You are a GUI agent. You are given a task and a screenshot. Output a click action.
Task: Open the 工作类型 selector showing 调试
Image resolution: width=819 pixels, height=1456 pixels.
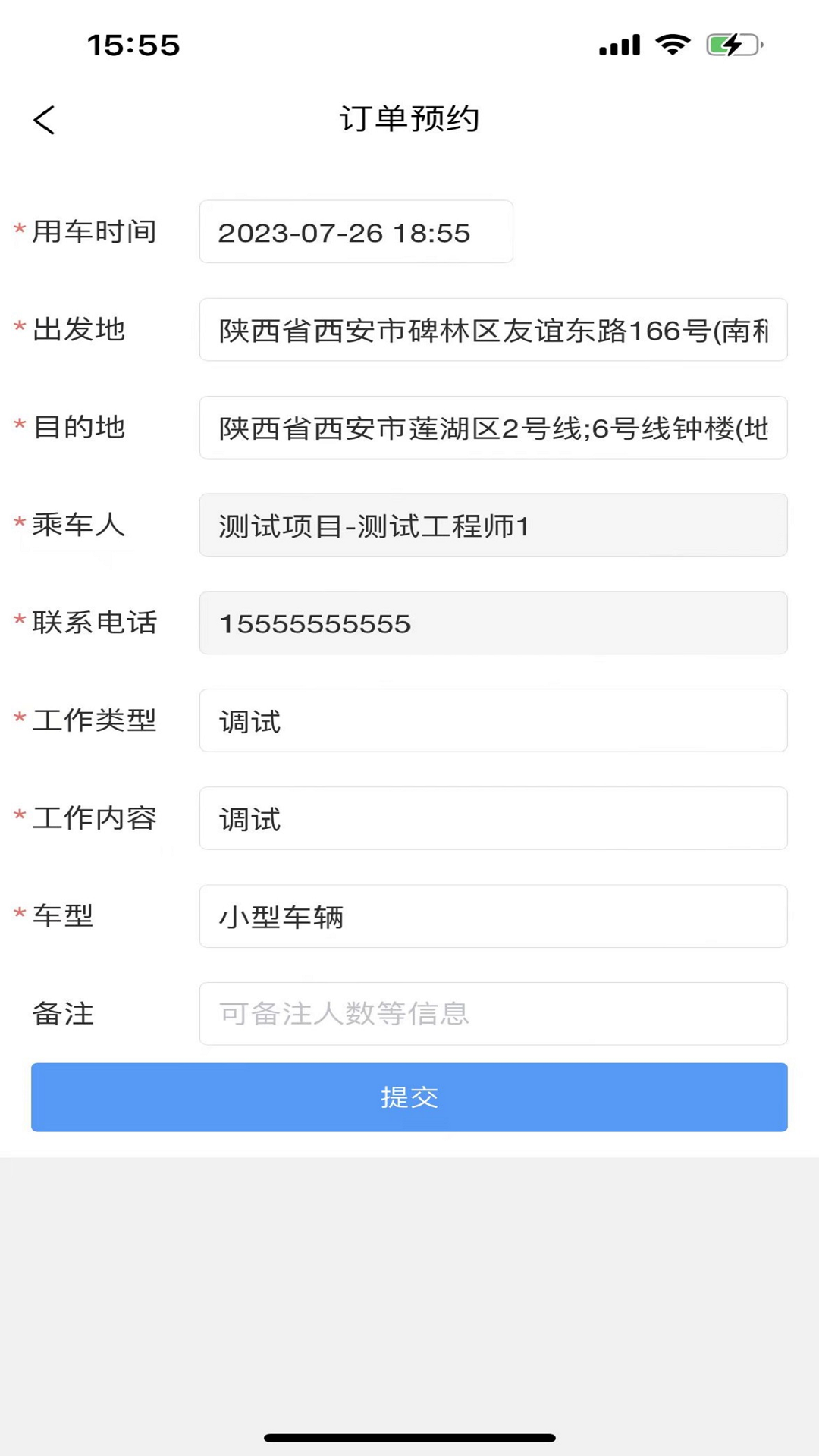[493, 720]
